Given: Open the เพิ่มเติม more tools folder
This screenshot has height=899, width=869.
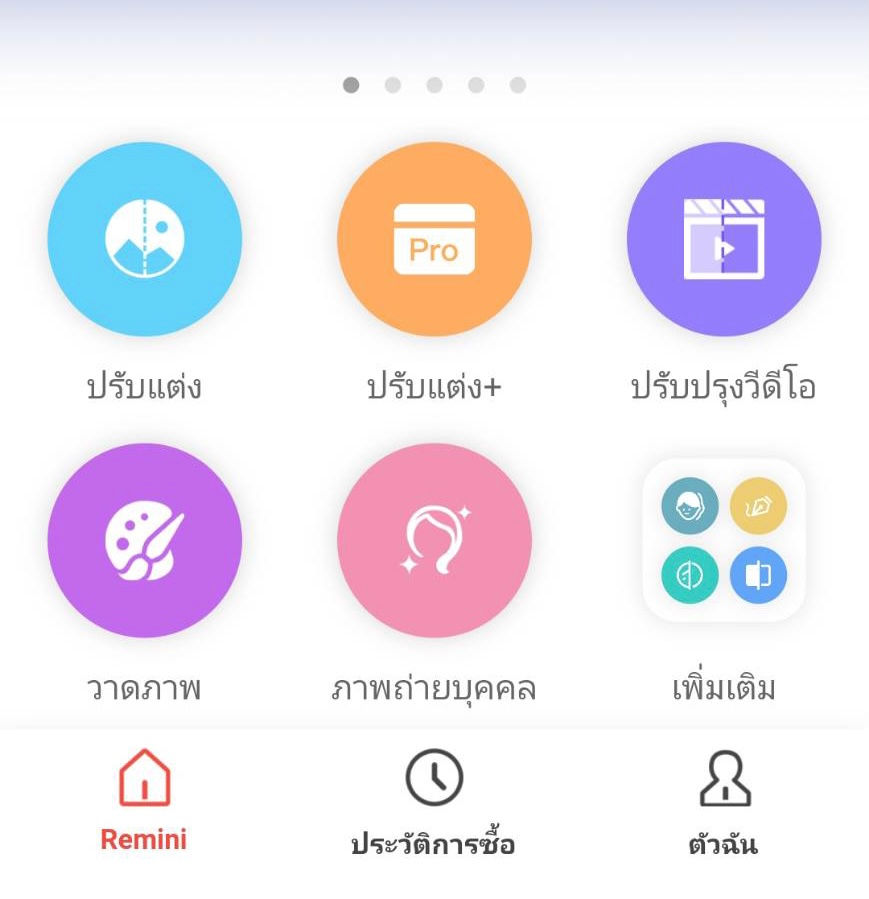Looking at the screenshot, I should 724,540.
